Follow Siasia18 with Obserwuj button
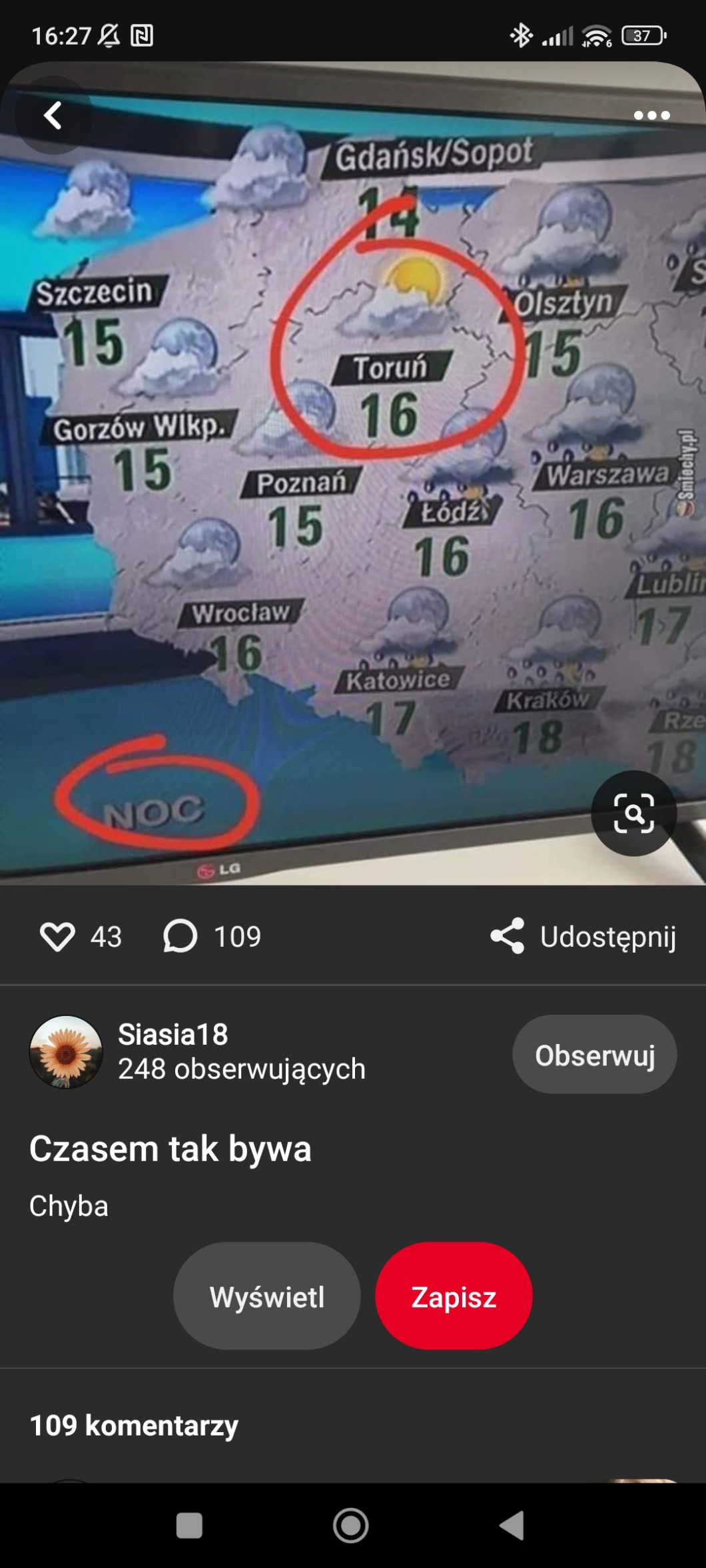The width and height of the screenshot is (706, 1568). point(594,1055)
